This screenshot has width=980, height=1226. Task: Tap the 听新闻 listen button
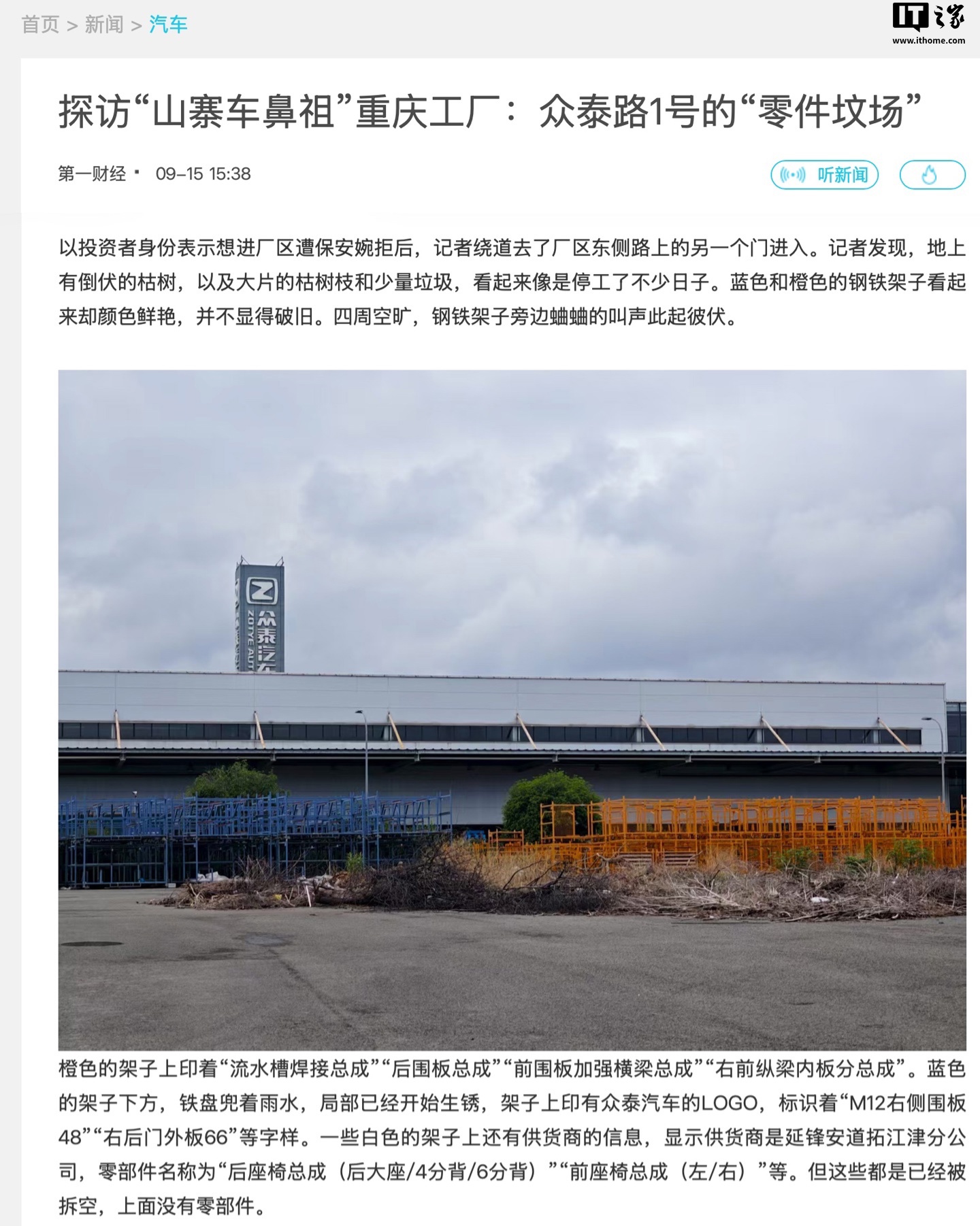[824, 175]
